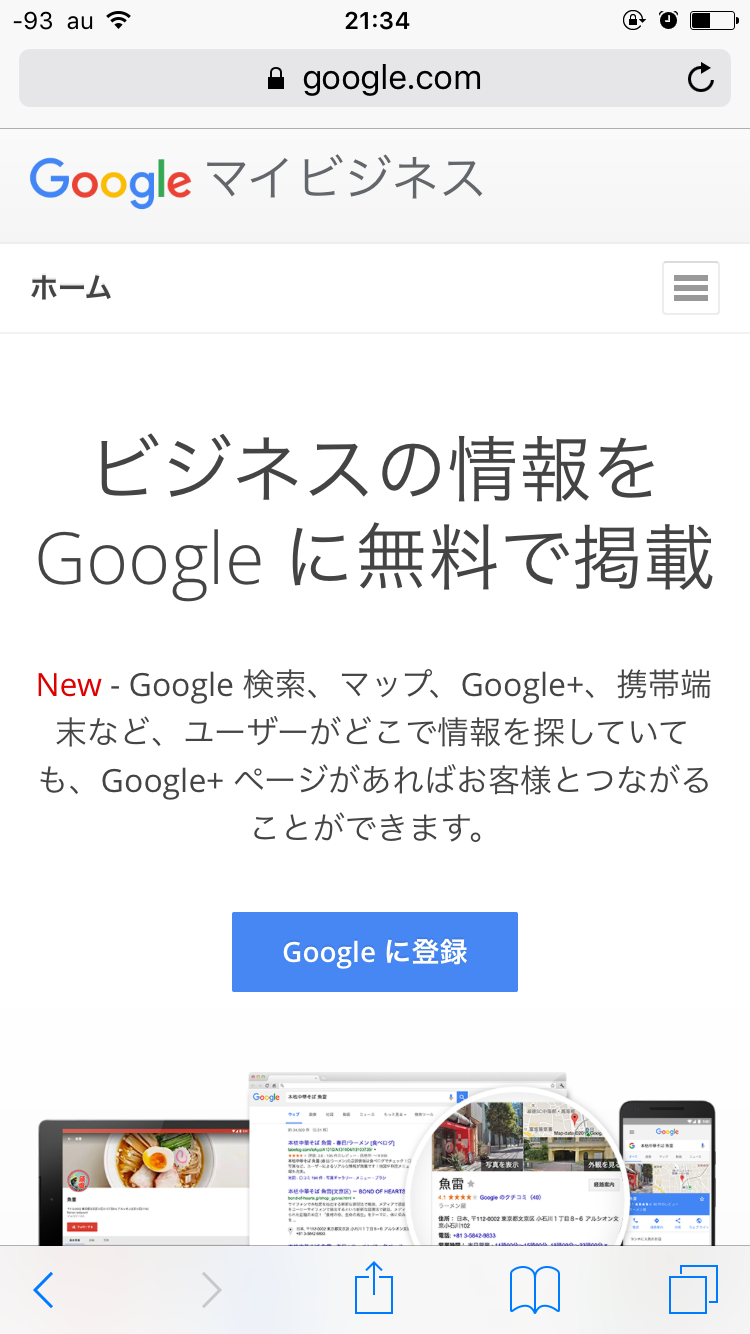This screenshot has height=1334, width=750.
Task: Open Safari bookmarks
Action: pyautogui.click(x=534, y=1290)
